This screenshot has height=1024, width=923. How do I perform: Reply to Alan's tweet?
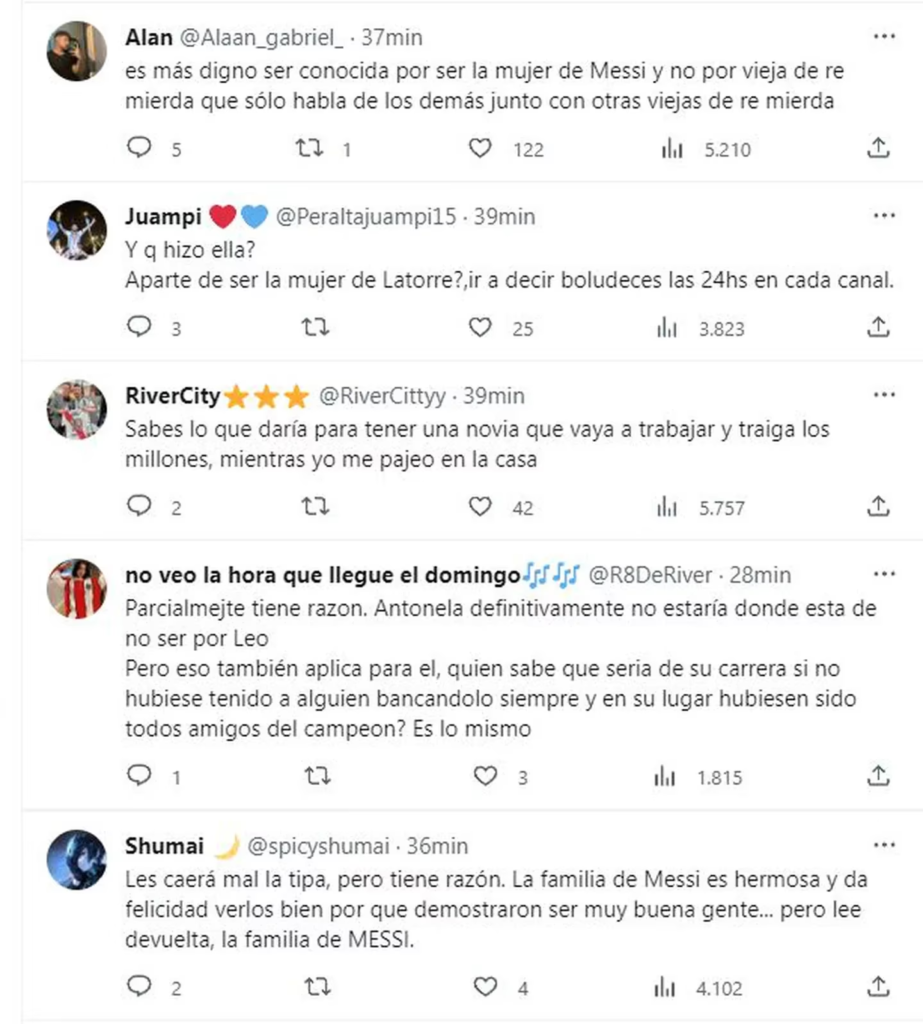[x=140, y=148]
